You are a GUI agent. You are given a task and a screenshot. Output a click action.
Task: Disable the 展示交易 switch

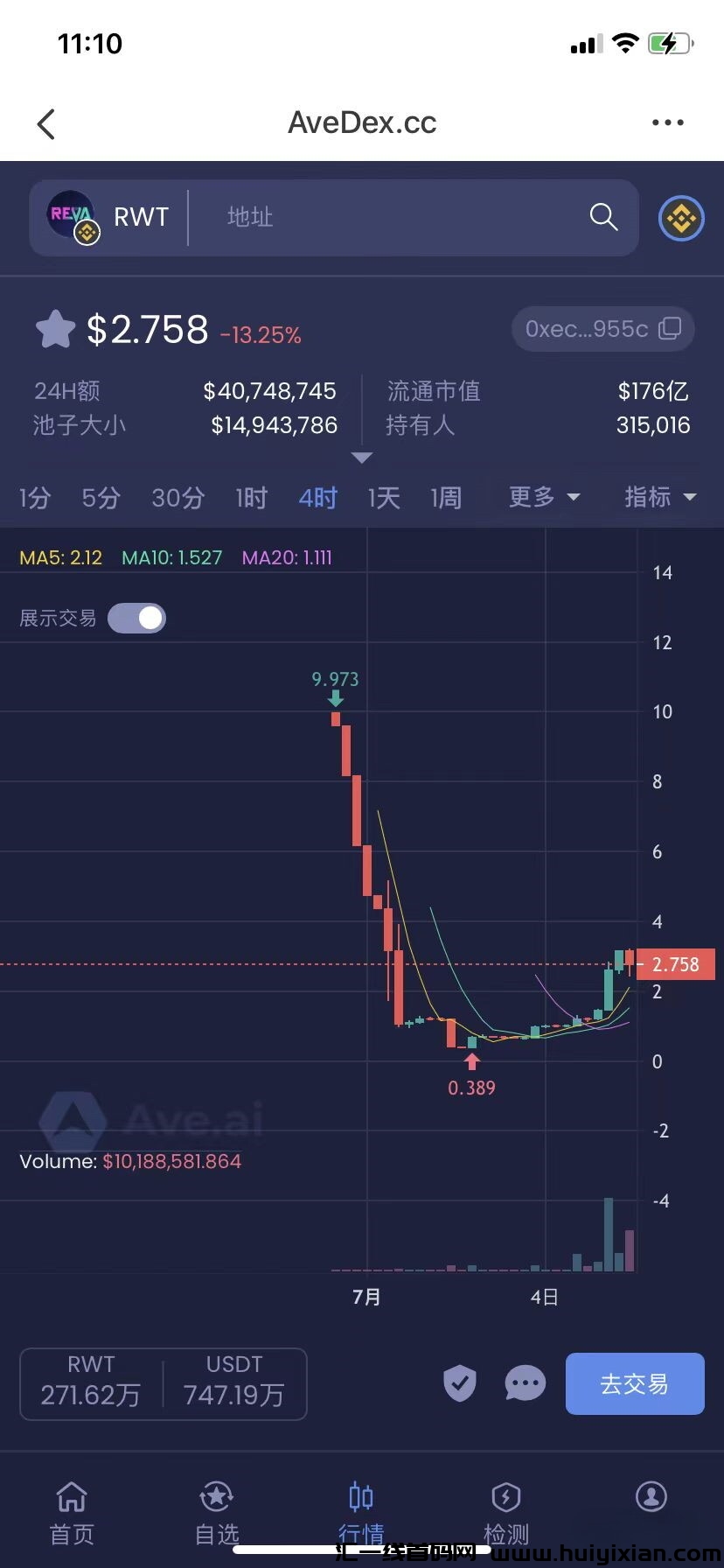136,618
